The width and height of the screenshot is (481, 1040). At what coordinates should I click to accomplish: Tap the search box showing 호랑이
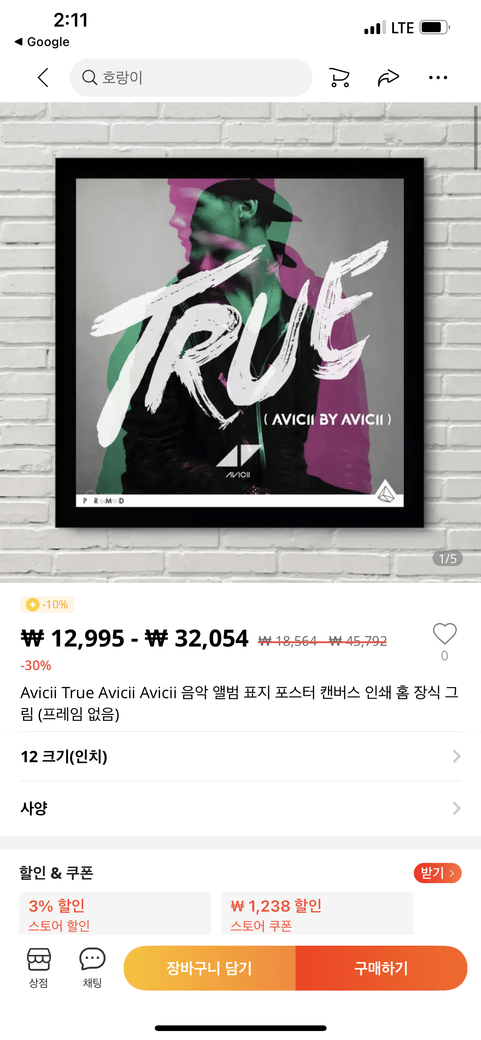pyautogui.click(x=191, y=78)
